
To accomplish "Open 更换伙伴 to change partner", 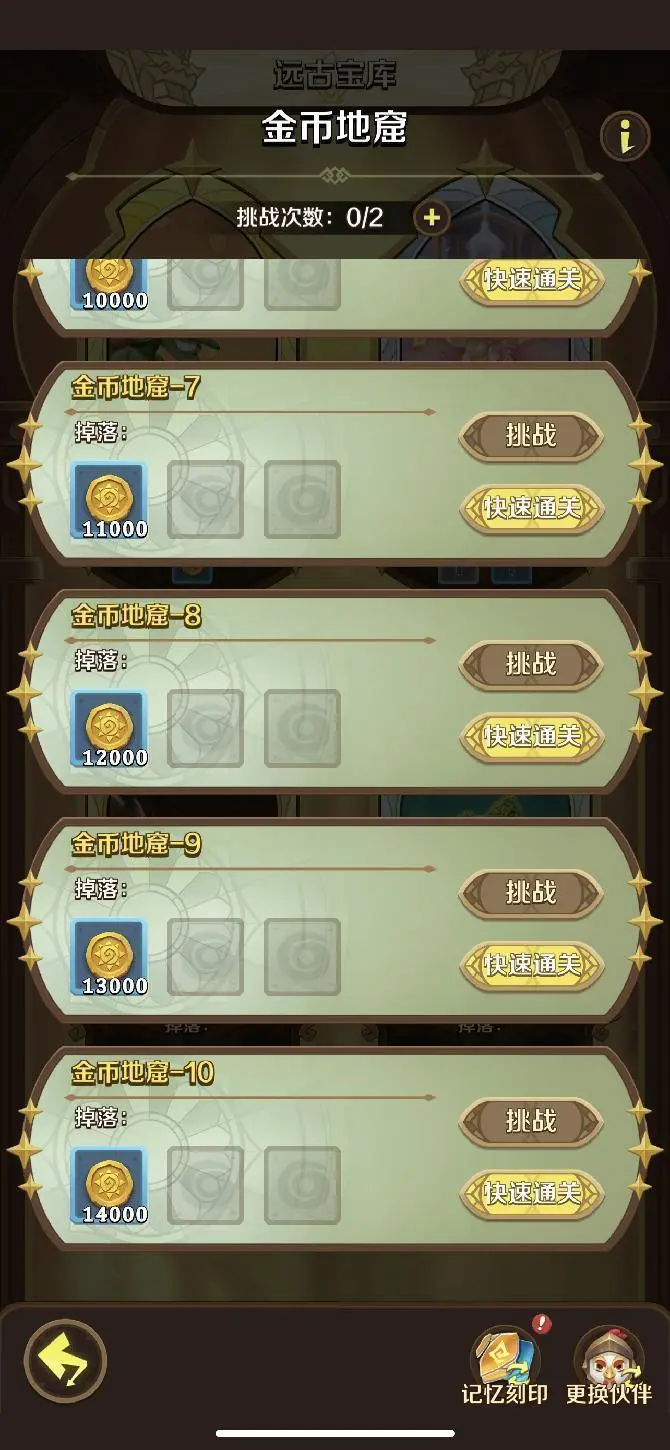I will 608,1365.
